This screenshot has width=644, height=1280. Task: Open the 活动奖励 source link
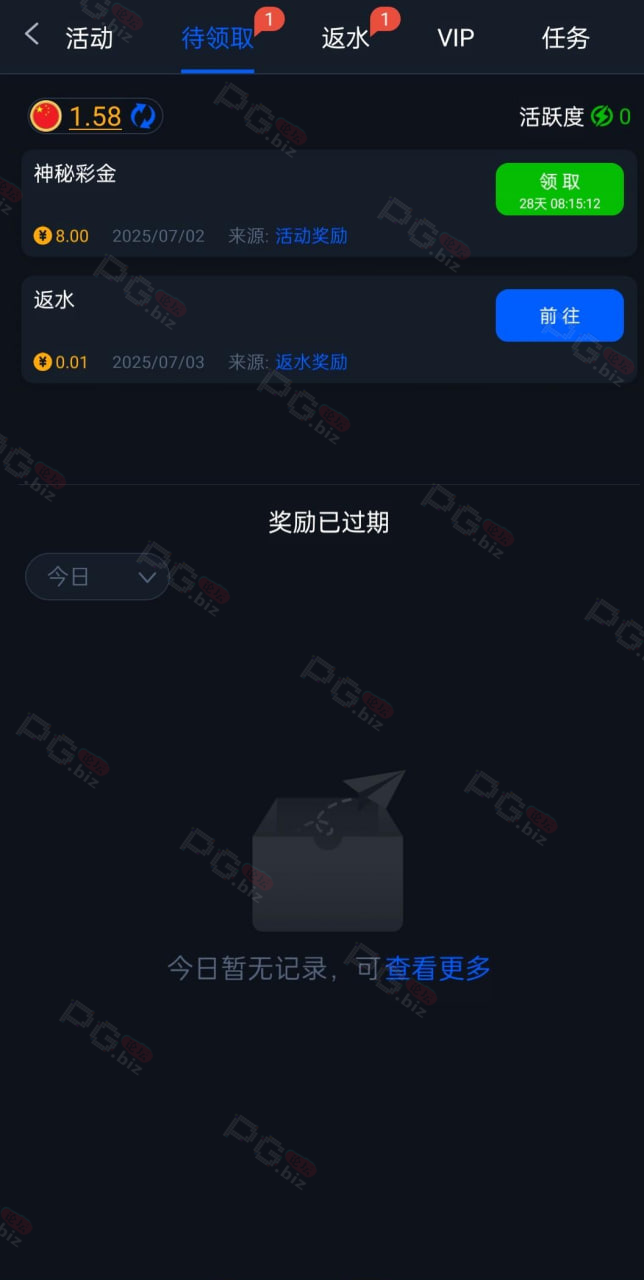311,236
